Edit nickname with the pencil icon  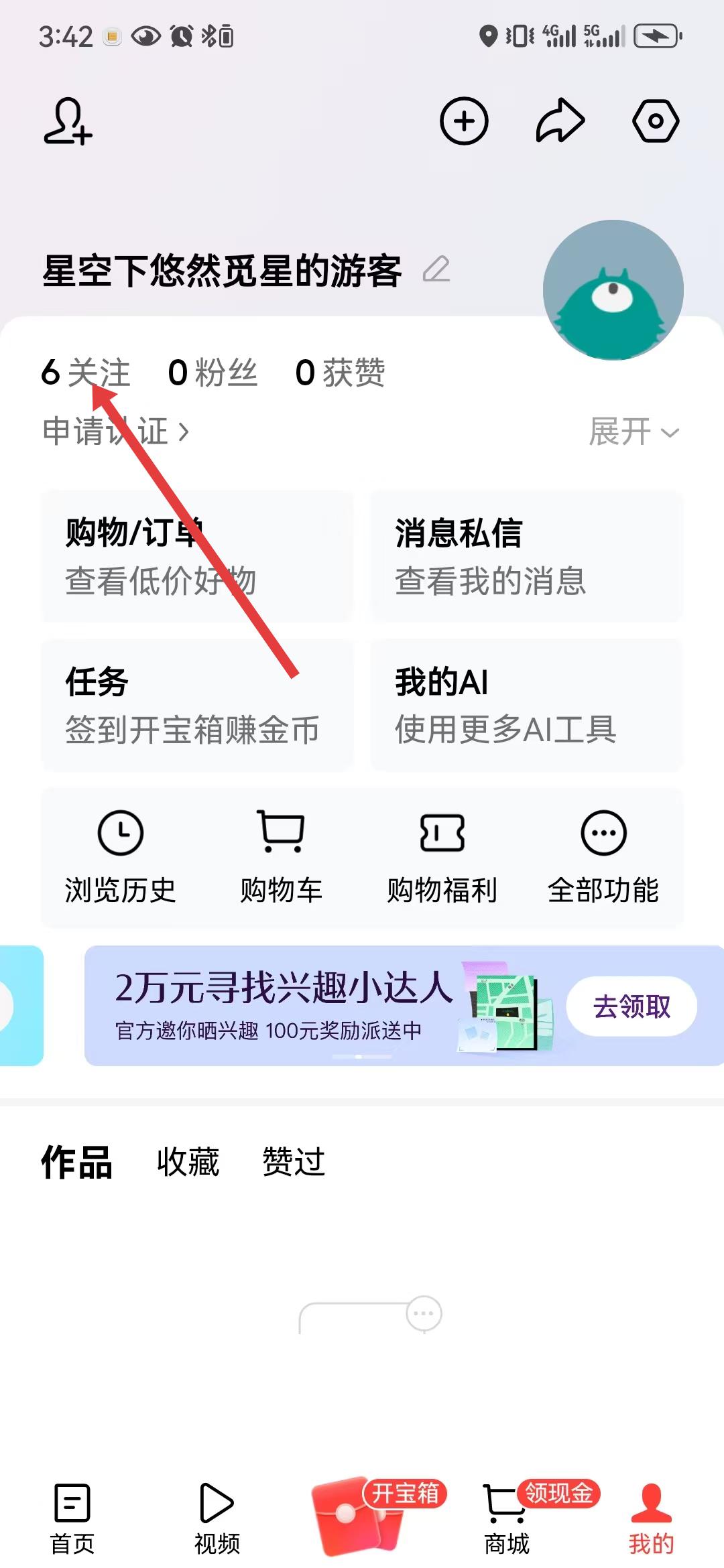(x=436, y=269)
